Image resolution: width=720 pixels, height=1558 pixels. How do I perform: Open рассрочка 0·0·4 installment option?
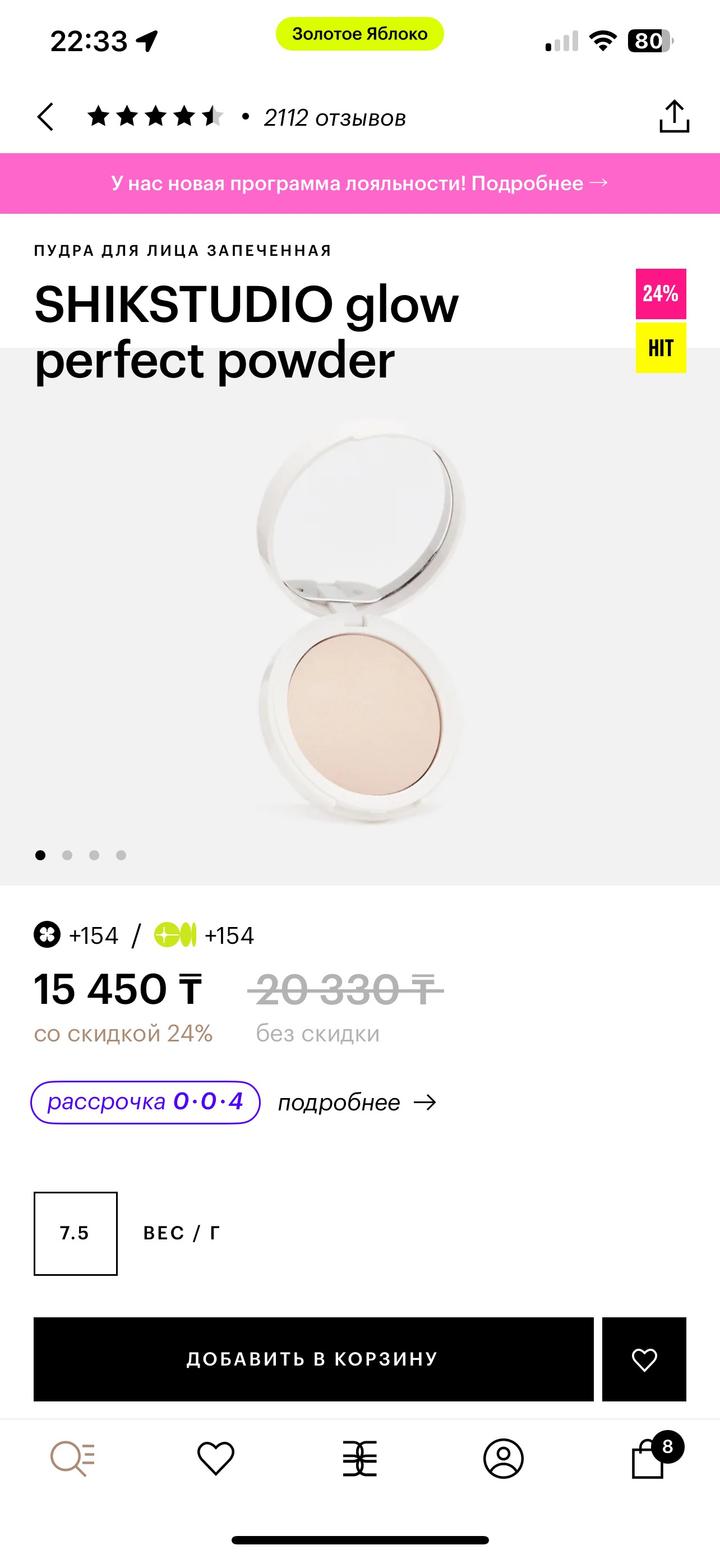(x=146, y=1102)
